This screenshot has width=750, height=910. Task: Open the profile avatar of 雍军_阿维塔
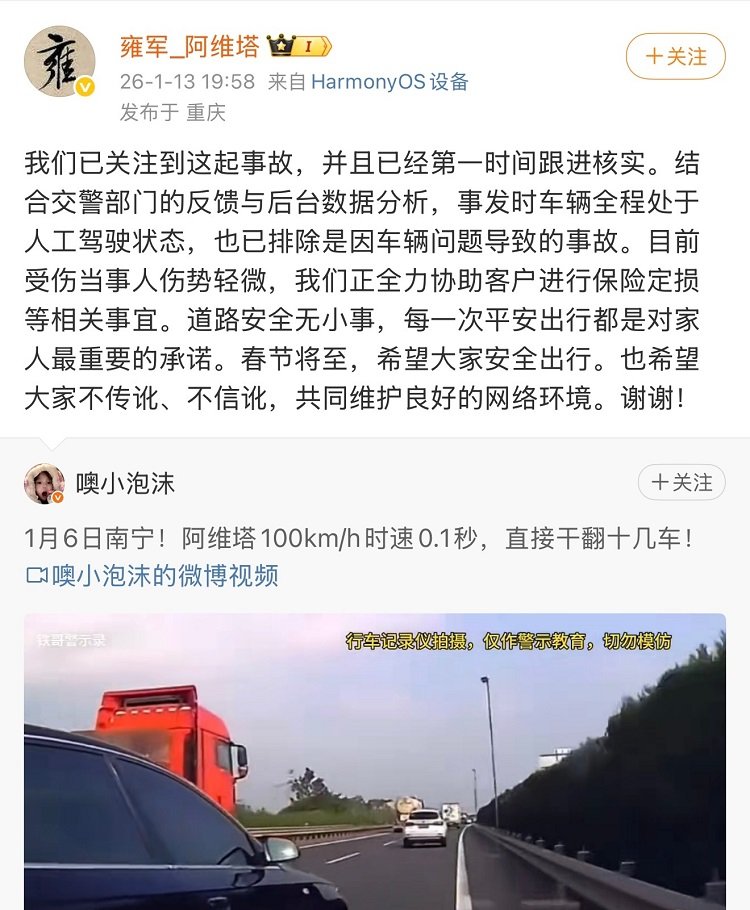59,61
